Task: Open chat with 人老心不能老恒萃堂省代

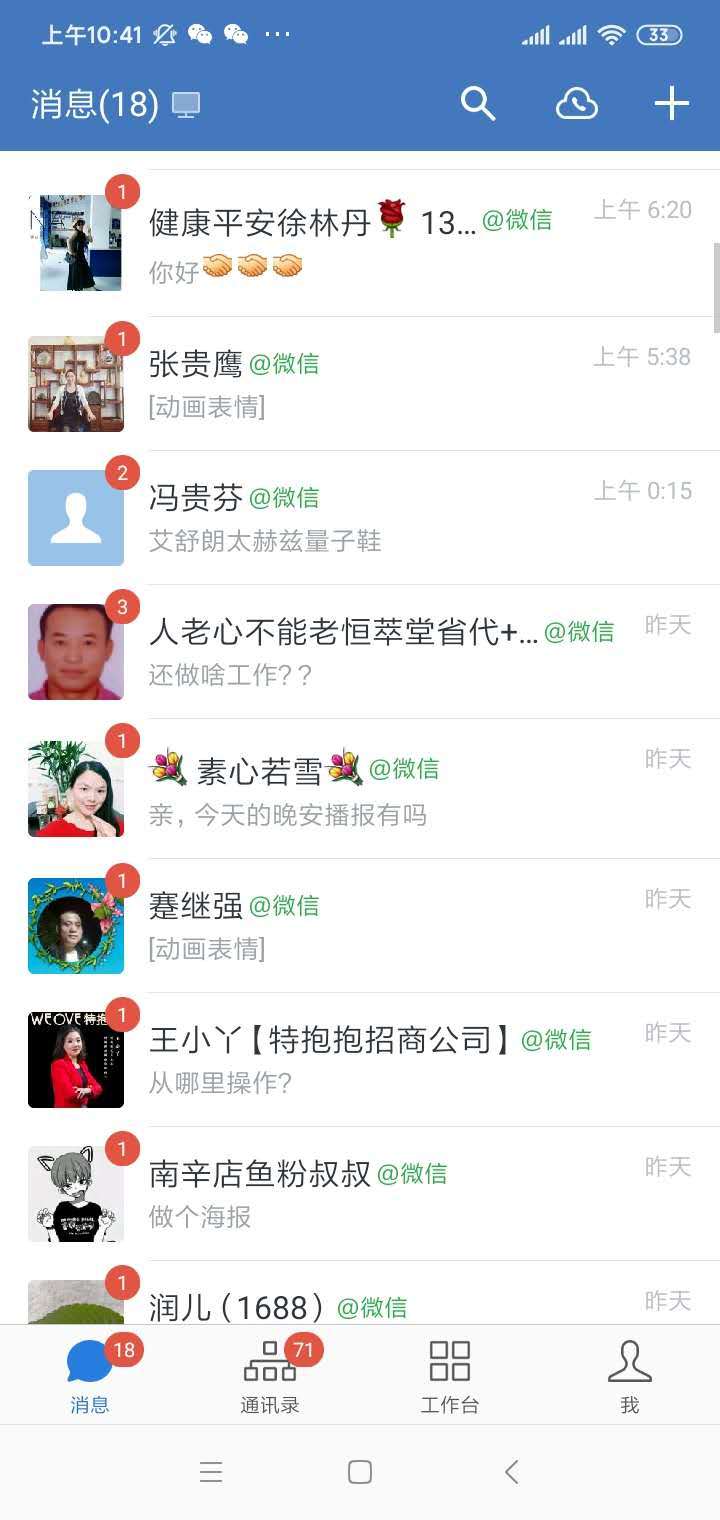Action: (x=360, y=652)
